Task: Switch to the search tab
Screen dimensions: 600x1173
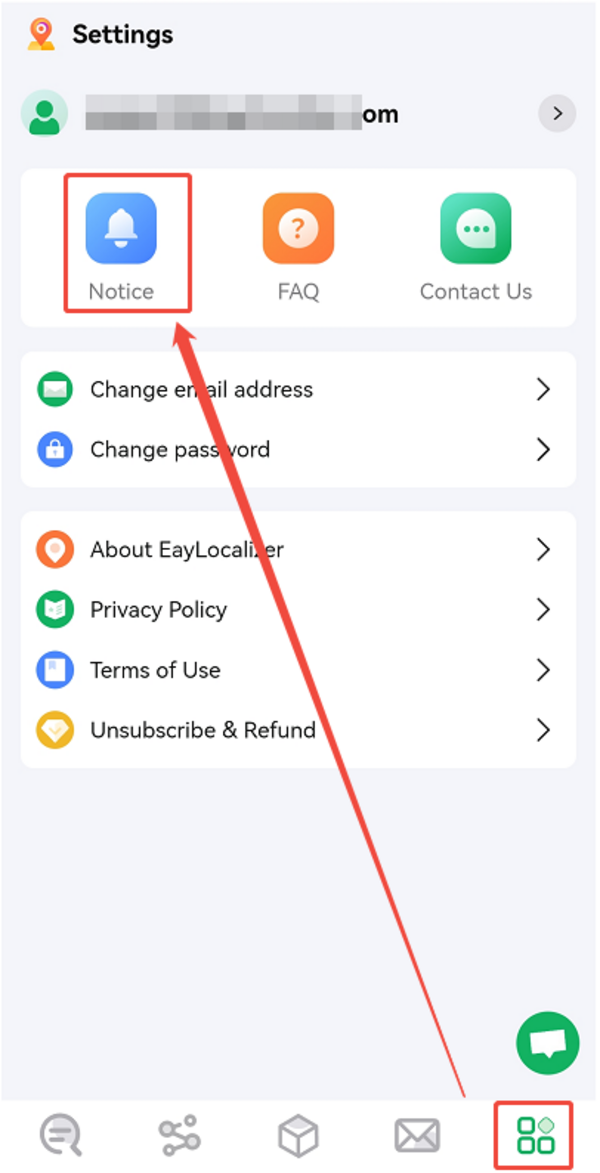Action: click(x=60, y=1135)
